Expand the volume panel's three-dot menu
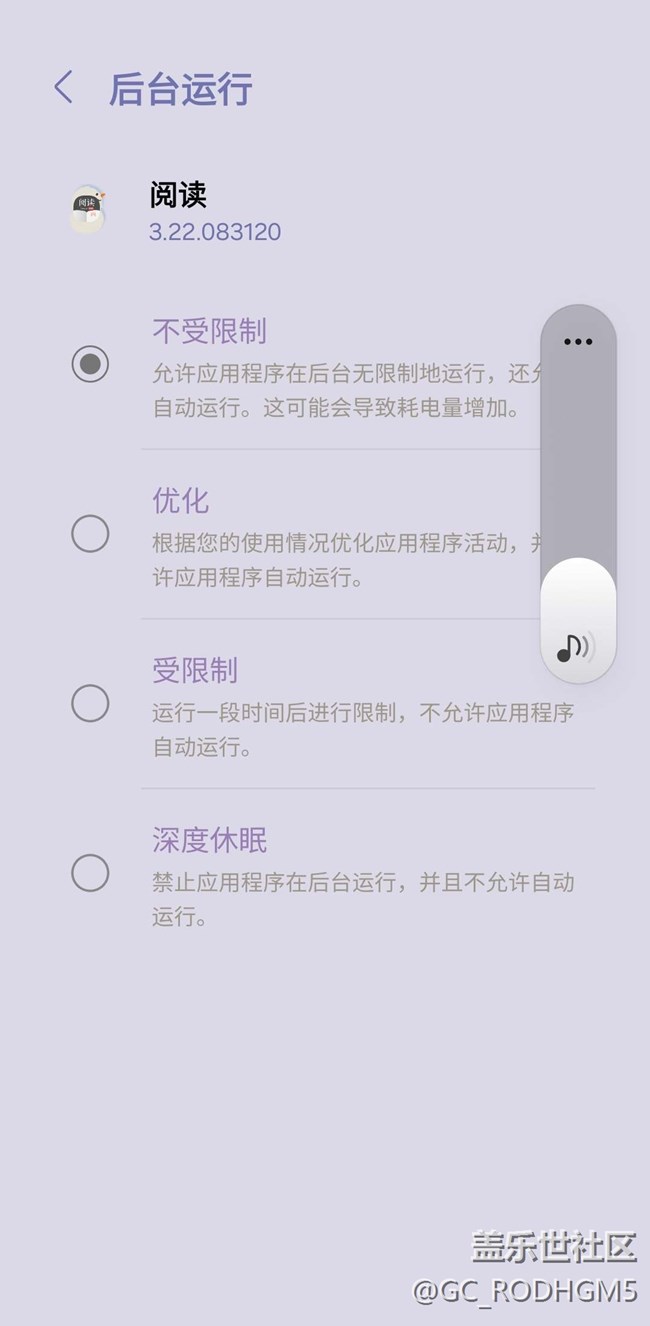Screen dimensions: 650x1326 578,342
